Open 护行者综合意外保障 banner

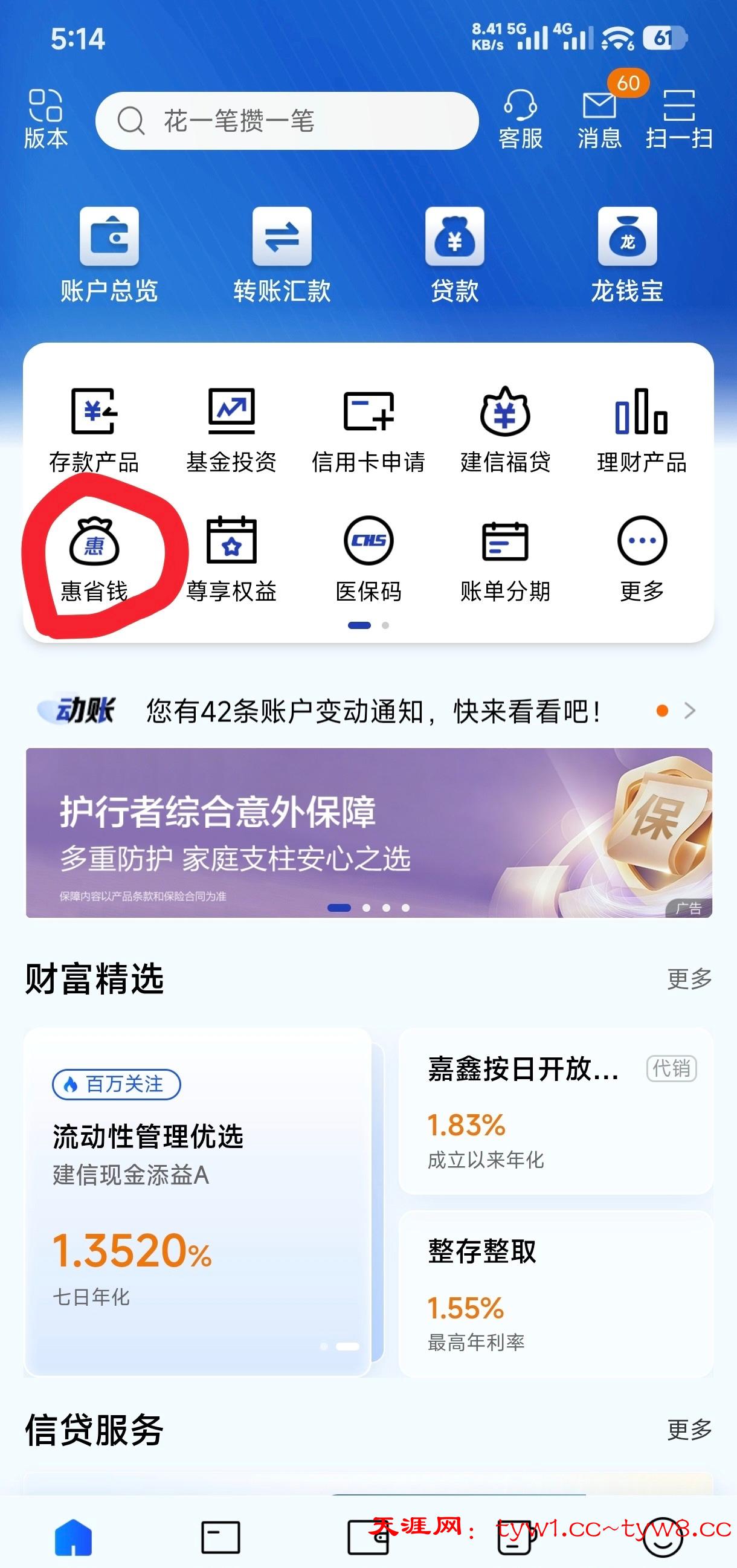point(368,832)
